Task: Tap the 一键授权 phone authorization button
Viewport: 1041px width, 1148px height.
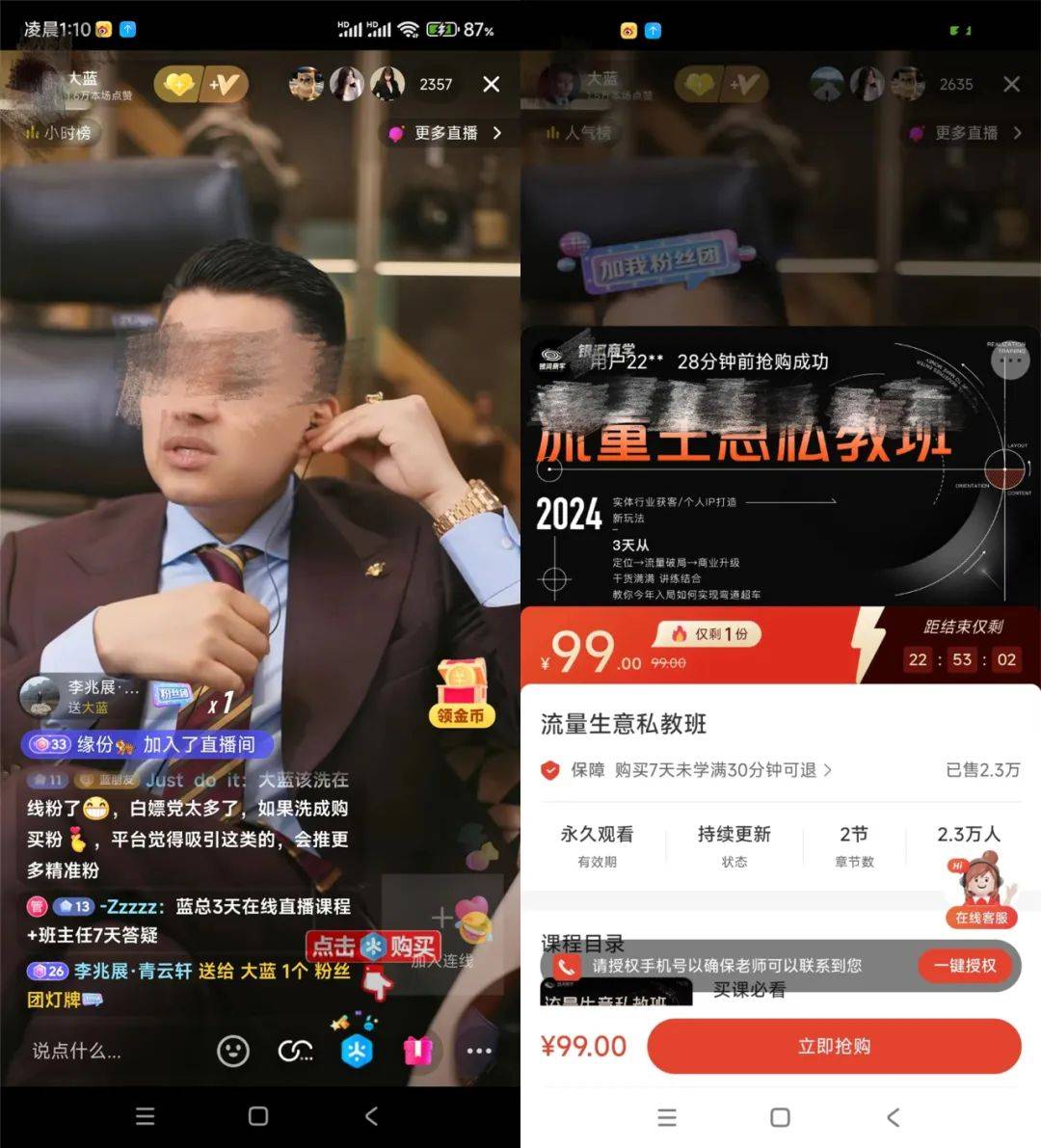Action: pyautogui.click(x=965, y=966)
